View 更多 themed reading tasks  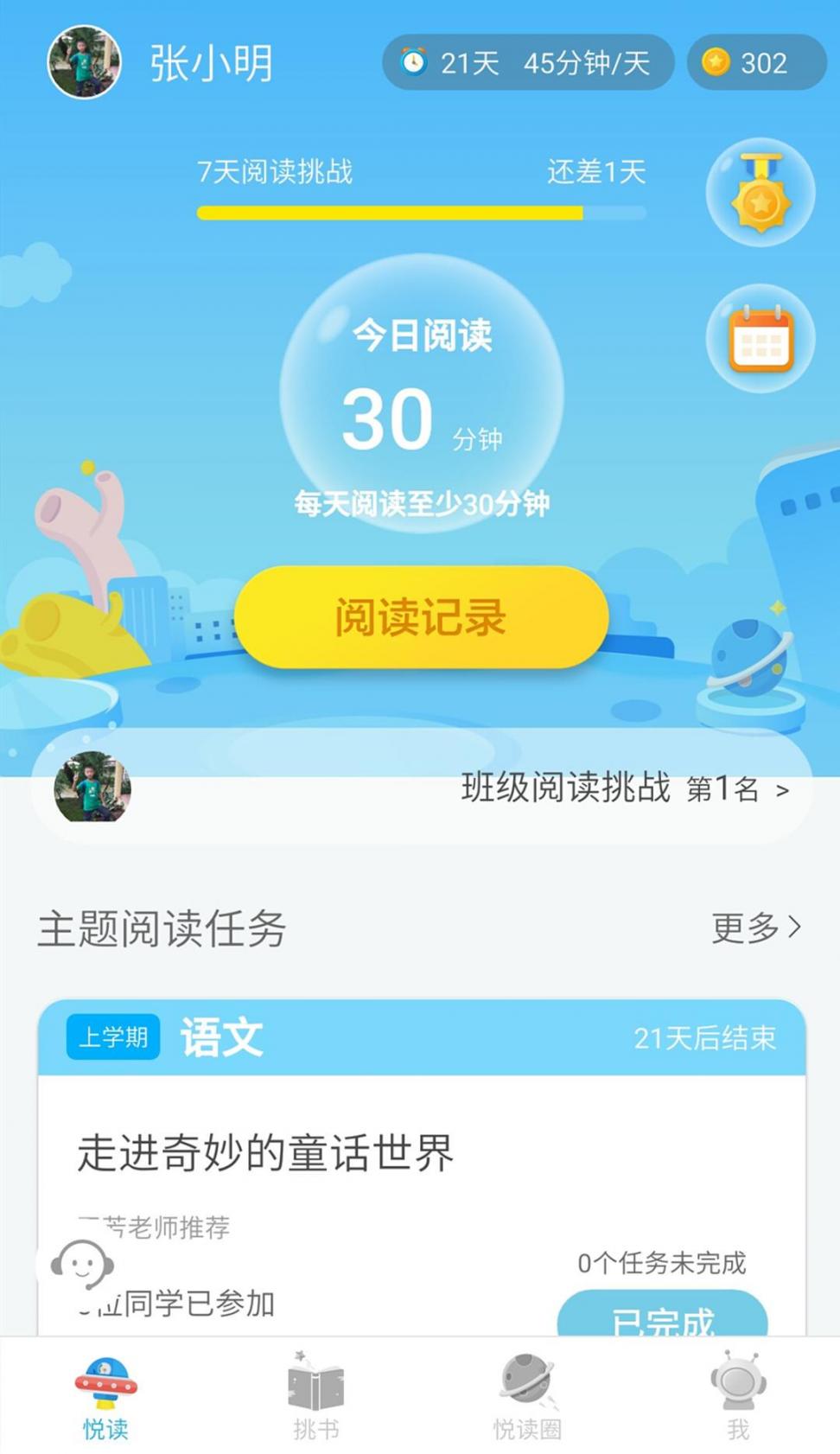click(756, 928)
